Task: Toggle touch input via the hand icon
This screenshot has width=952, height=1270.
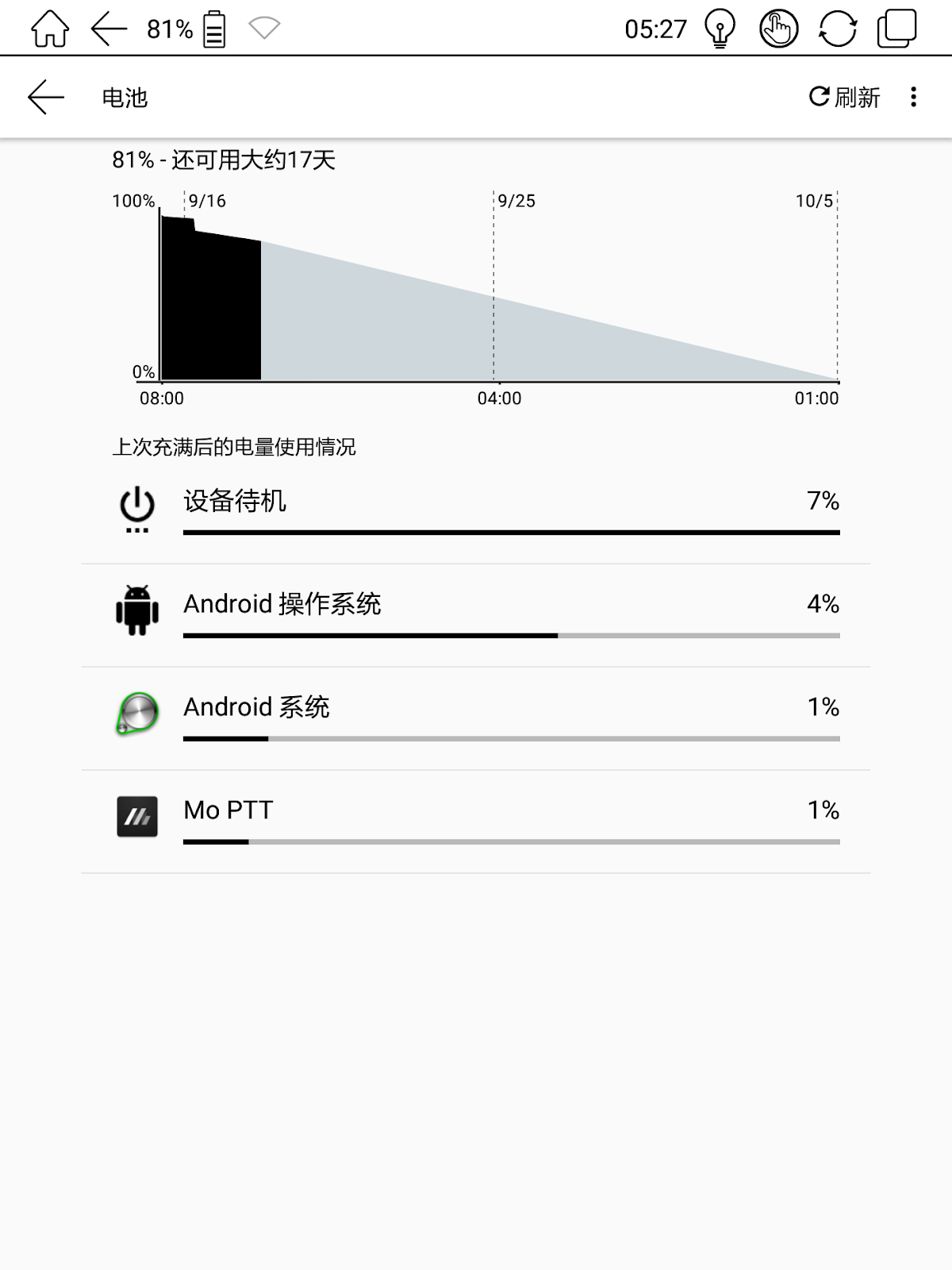Action: point(778,29)
